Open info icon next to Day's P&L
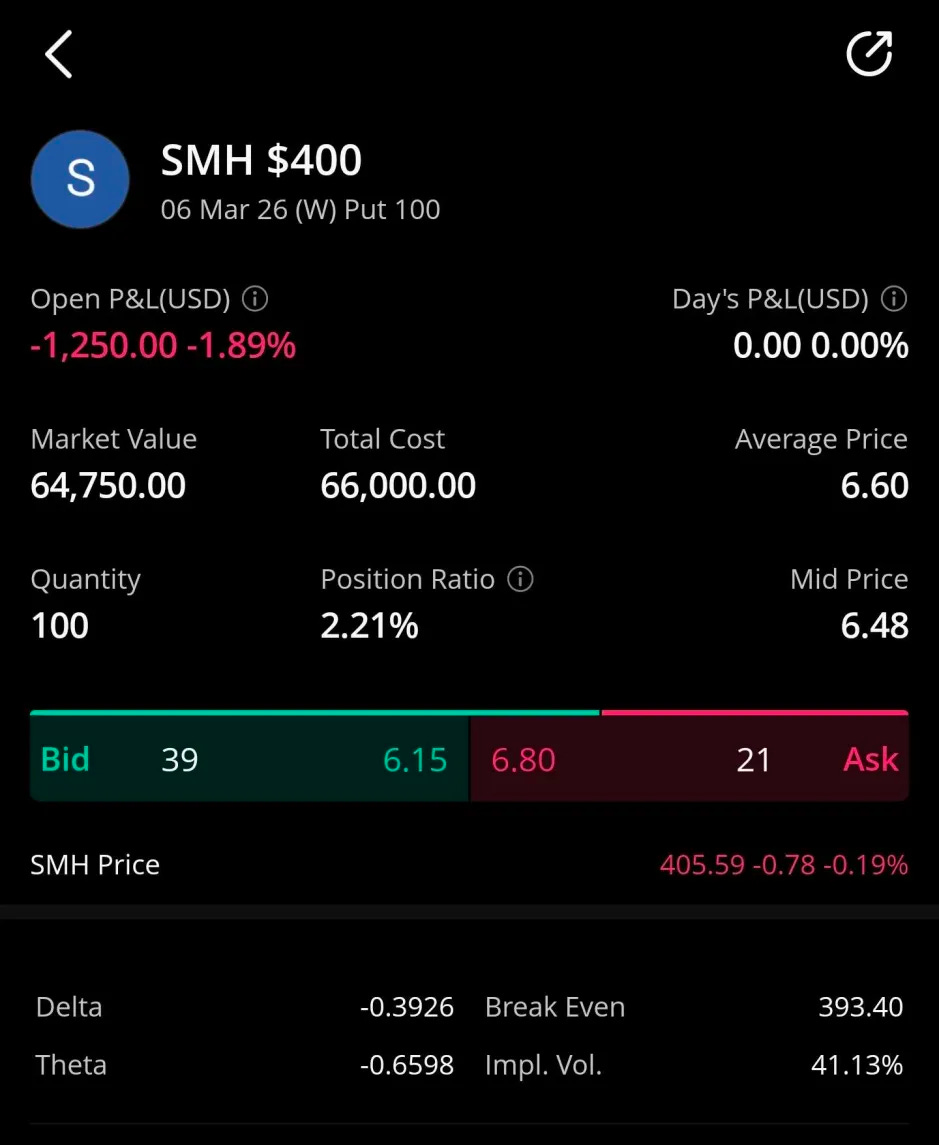Image resolution: width=939 pixels, height=1145 pixels. pyautogui.click(x=894, y=299)
